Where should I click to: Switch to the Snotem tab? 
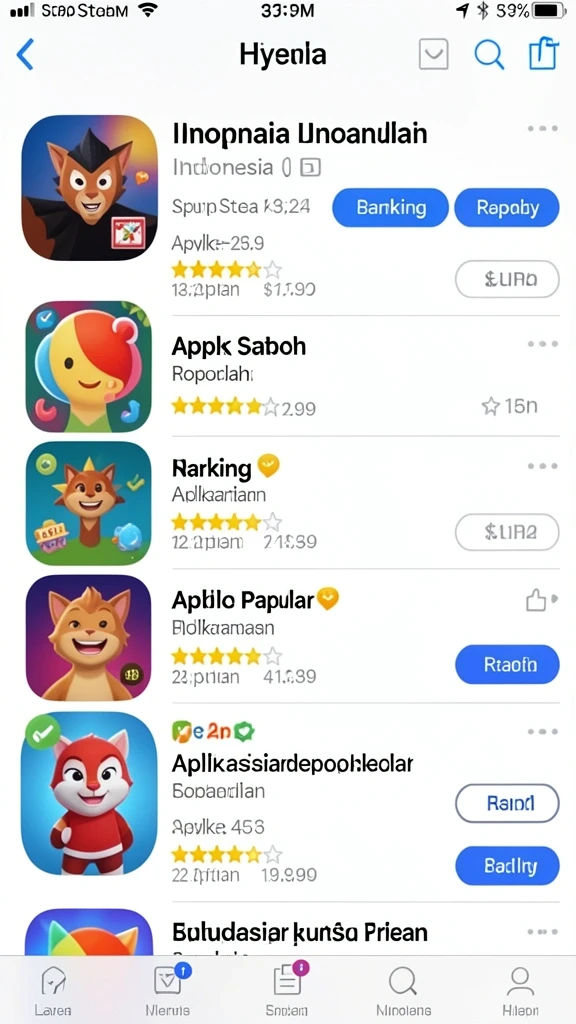pyautogui.click(x=287, y=991)
